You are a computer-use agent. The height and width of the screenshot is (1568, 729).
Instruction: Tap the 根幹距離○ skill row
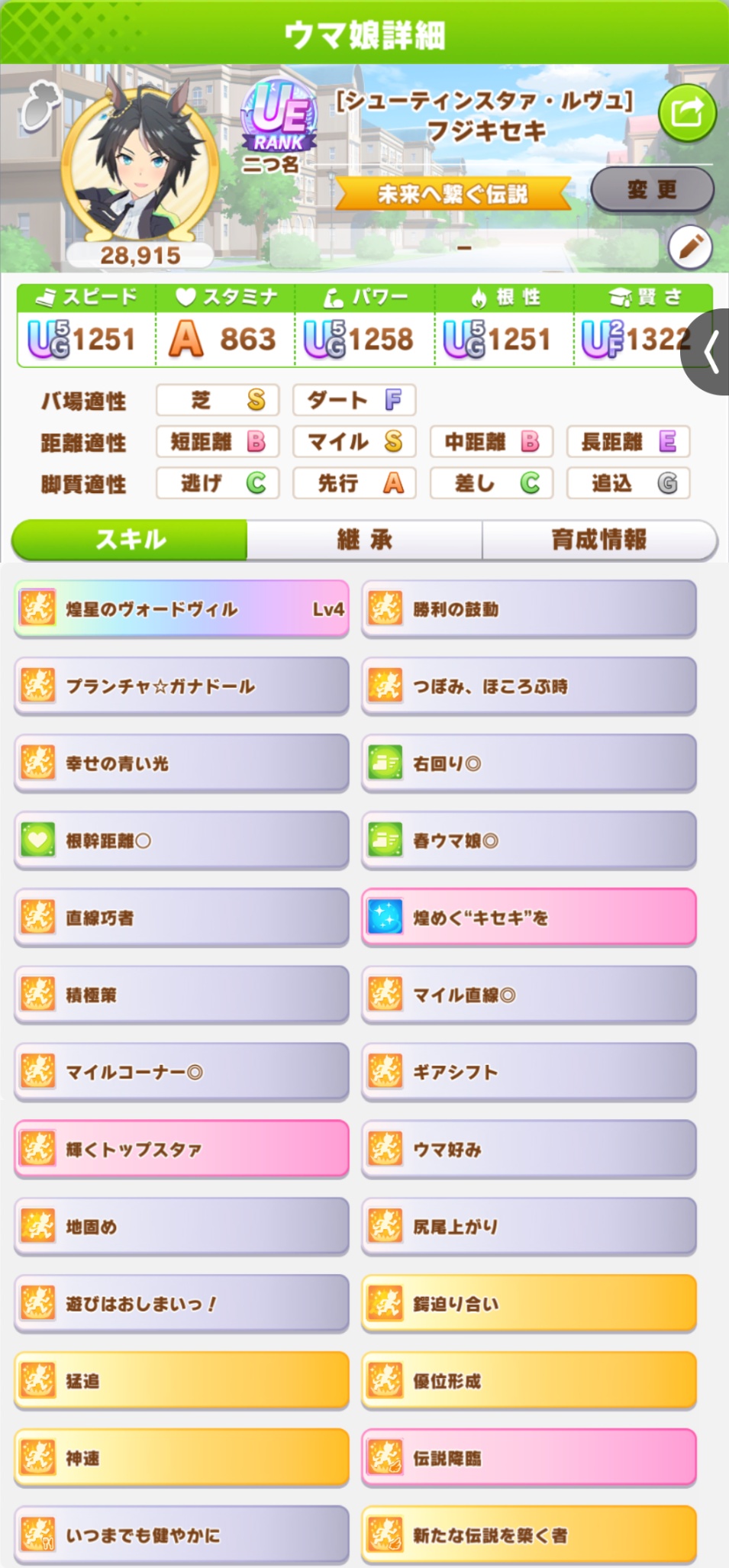182,840
